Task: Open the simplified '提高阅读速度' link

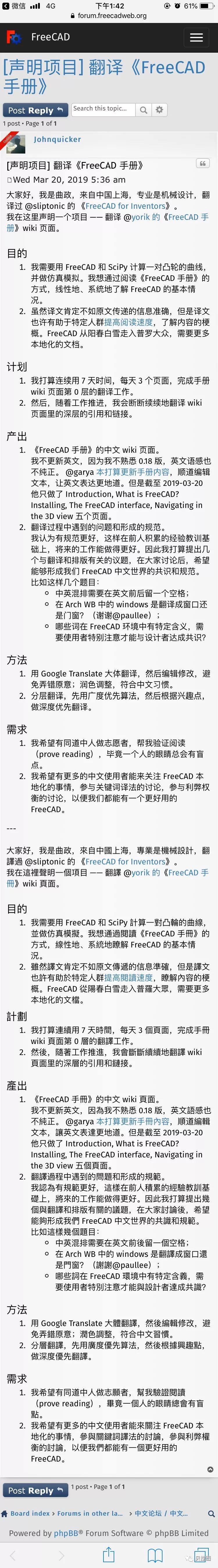Action: coord(128,322)
